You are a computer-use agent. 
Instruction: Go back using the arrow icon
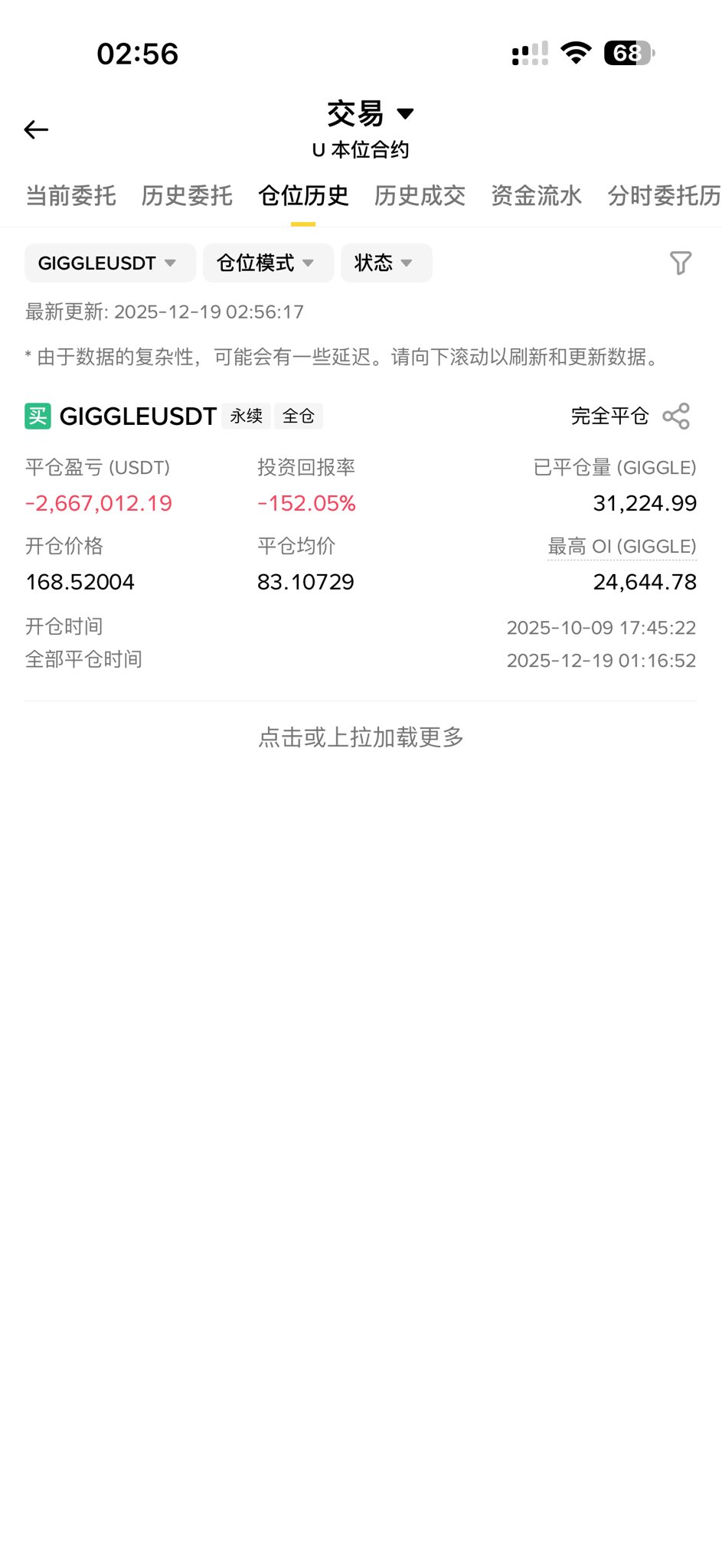coord(36,130)
